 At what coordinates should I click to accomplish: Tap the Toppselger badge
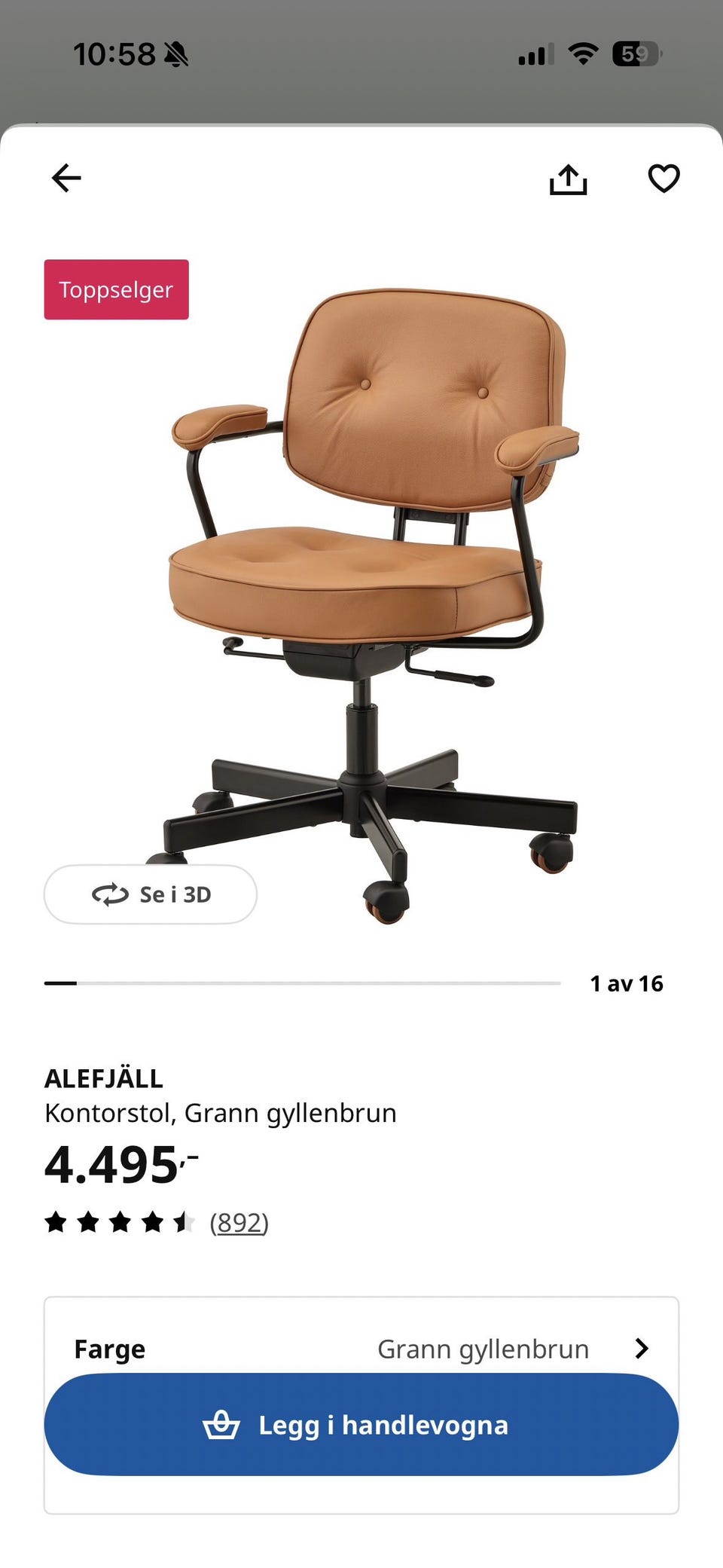115,289
